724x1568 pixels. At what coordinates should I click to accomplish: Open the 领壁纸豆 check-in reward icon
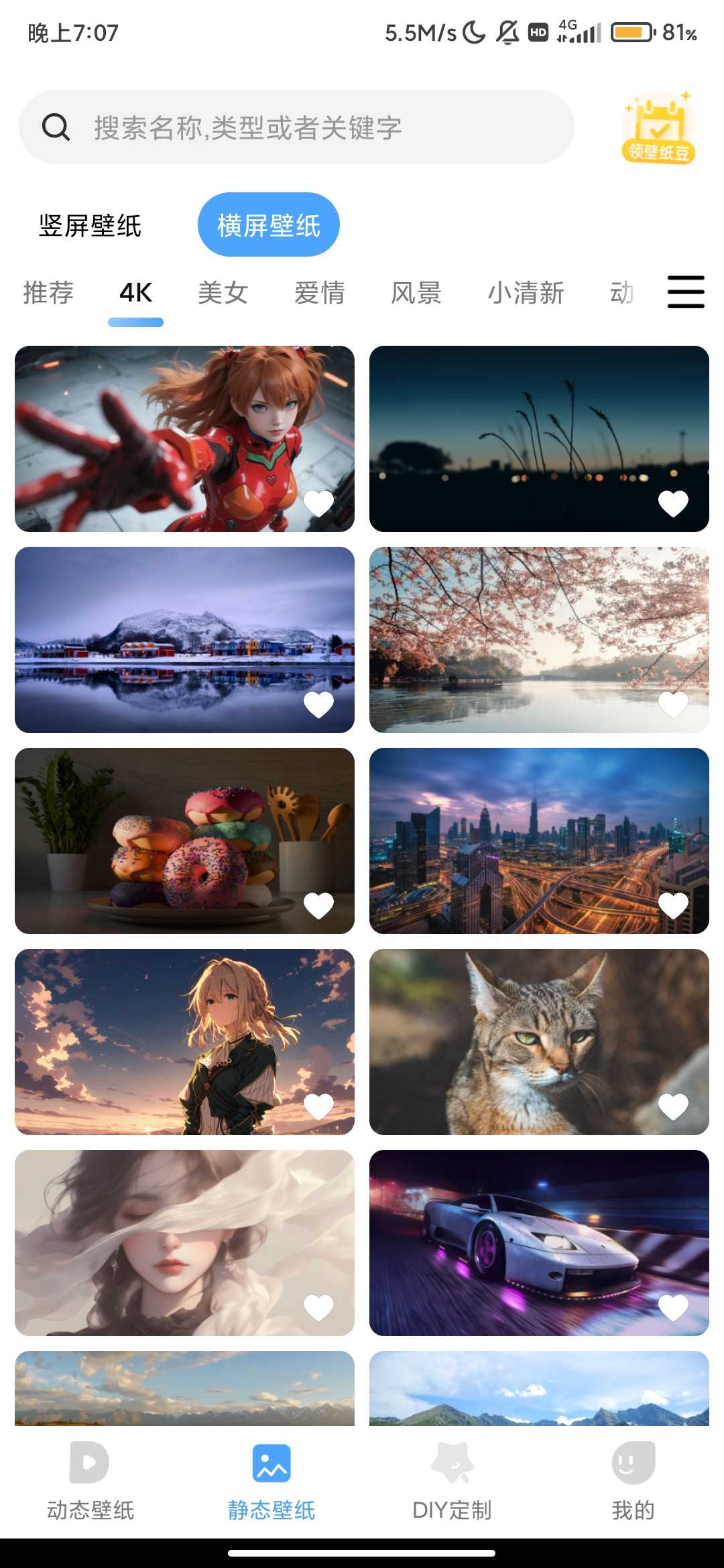coord(658,129)
